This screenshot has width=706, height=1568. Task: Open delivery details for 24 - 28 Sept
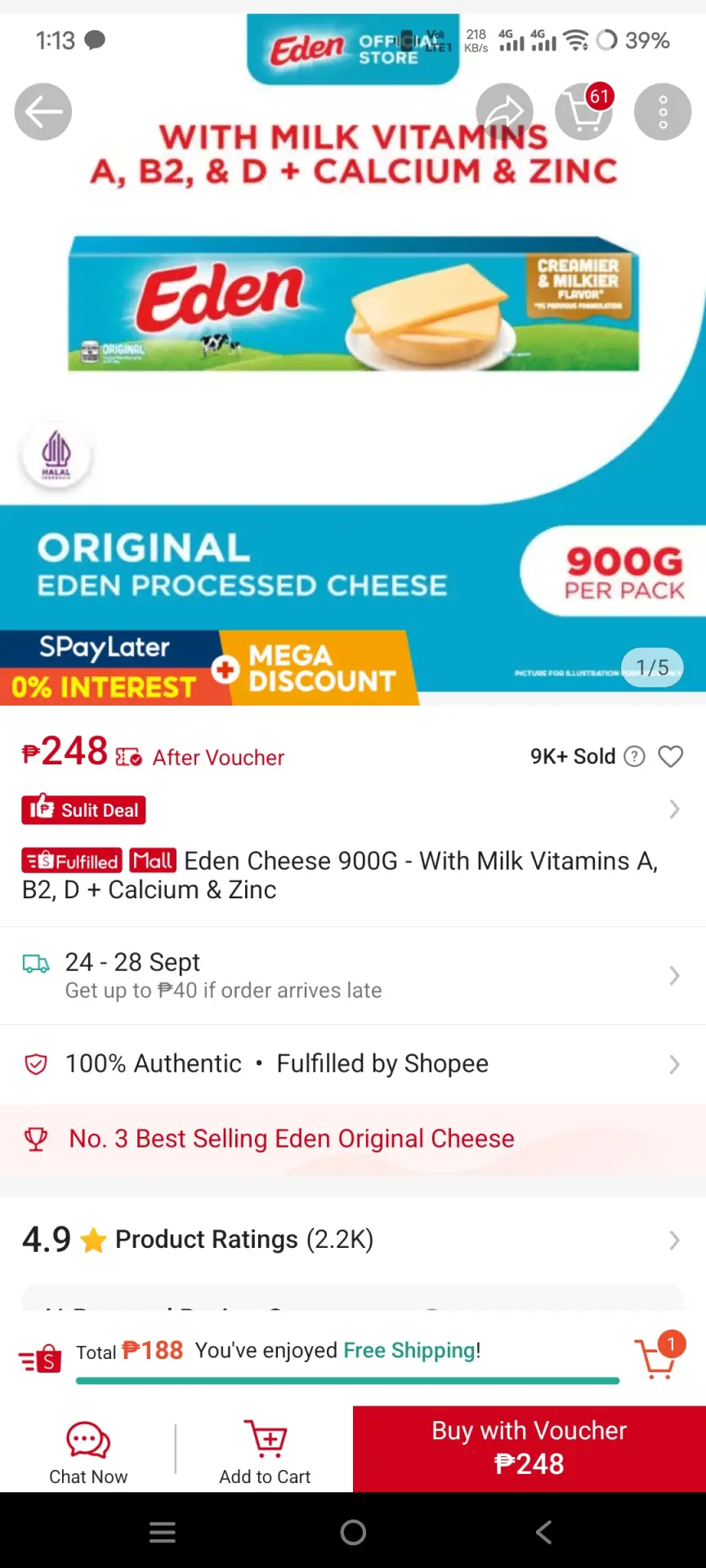pyautogui.click(x=353, y=975)
